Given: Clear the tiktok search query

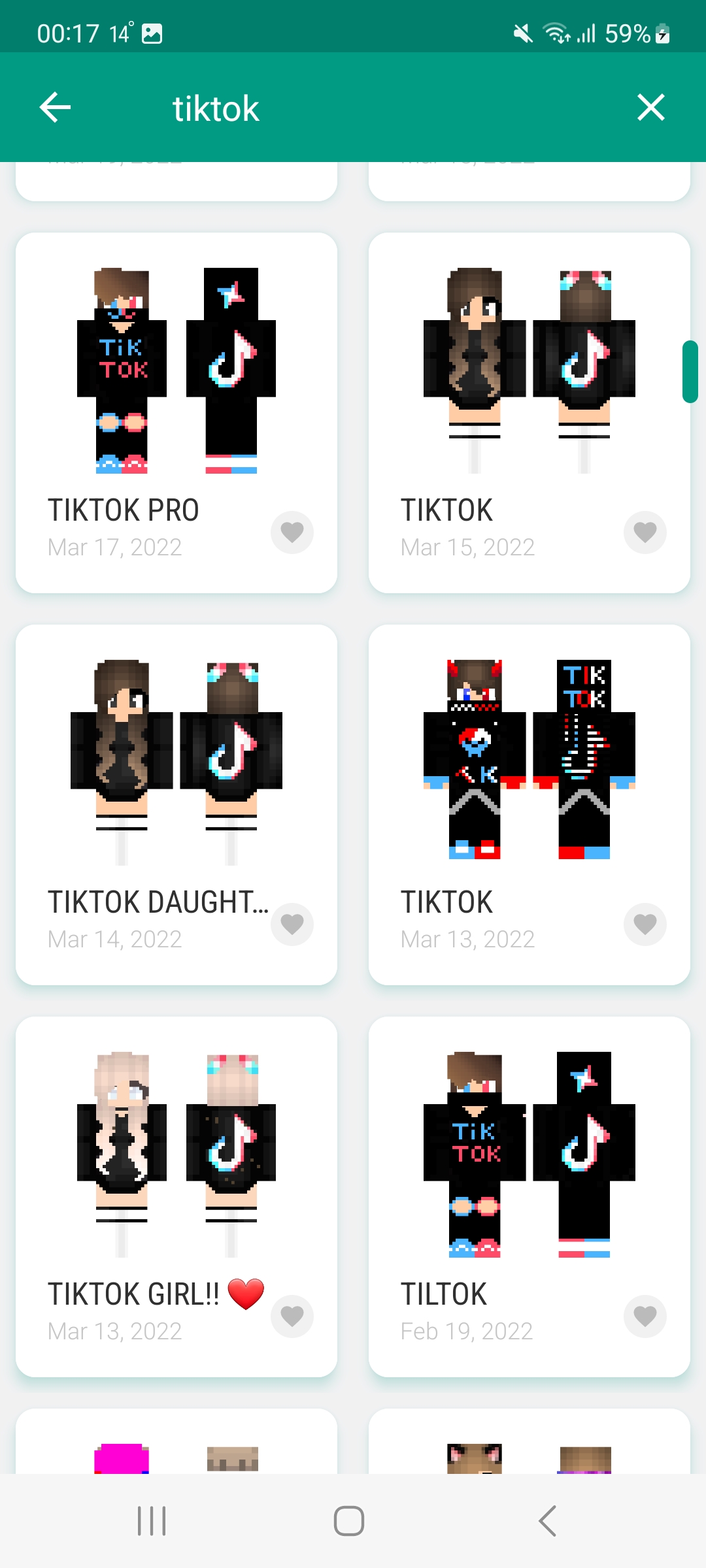Looking at the screenshot, I should coord(650,108).
